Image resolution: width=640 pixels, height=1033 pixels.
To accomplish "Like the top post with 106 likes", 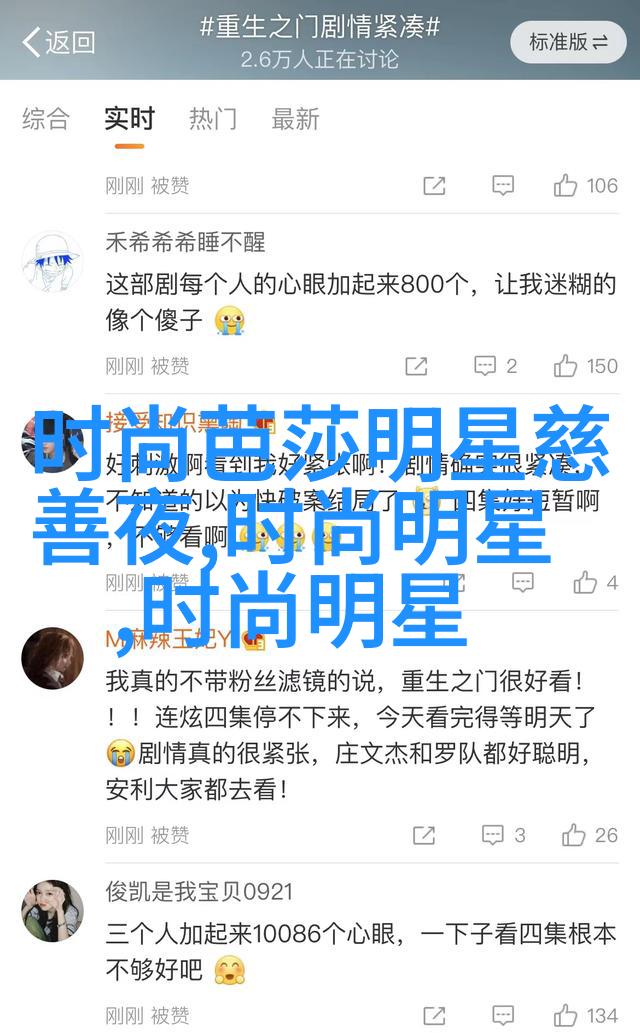I will click(585, 185).
